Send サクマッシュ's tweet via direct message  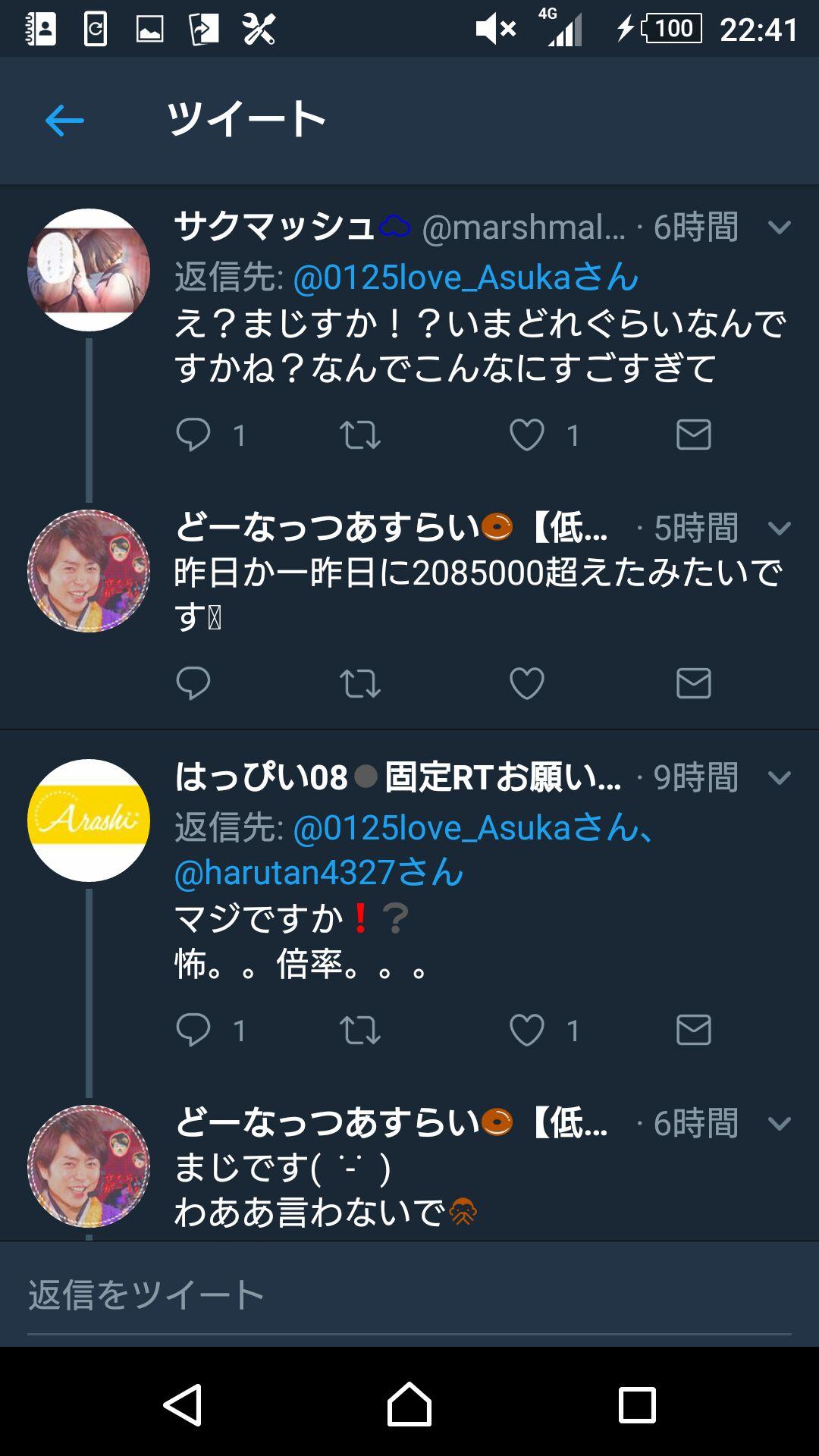pyautogui.click(x=692, y=434)
